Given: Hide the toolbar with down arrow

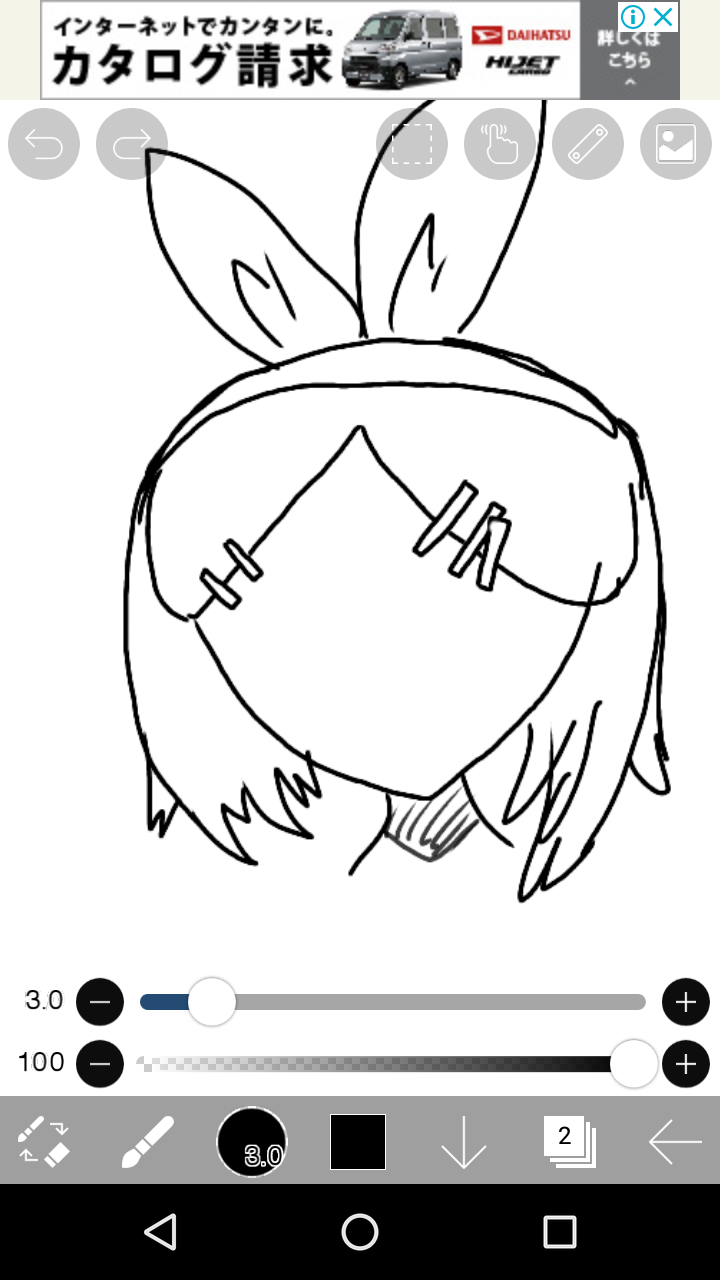Looking at the screenshot, I should click(464, 1142).
